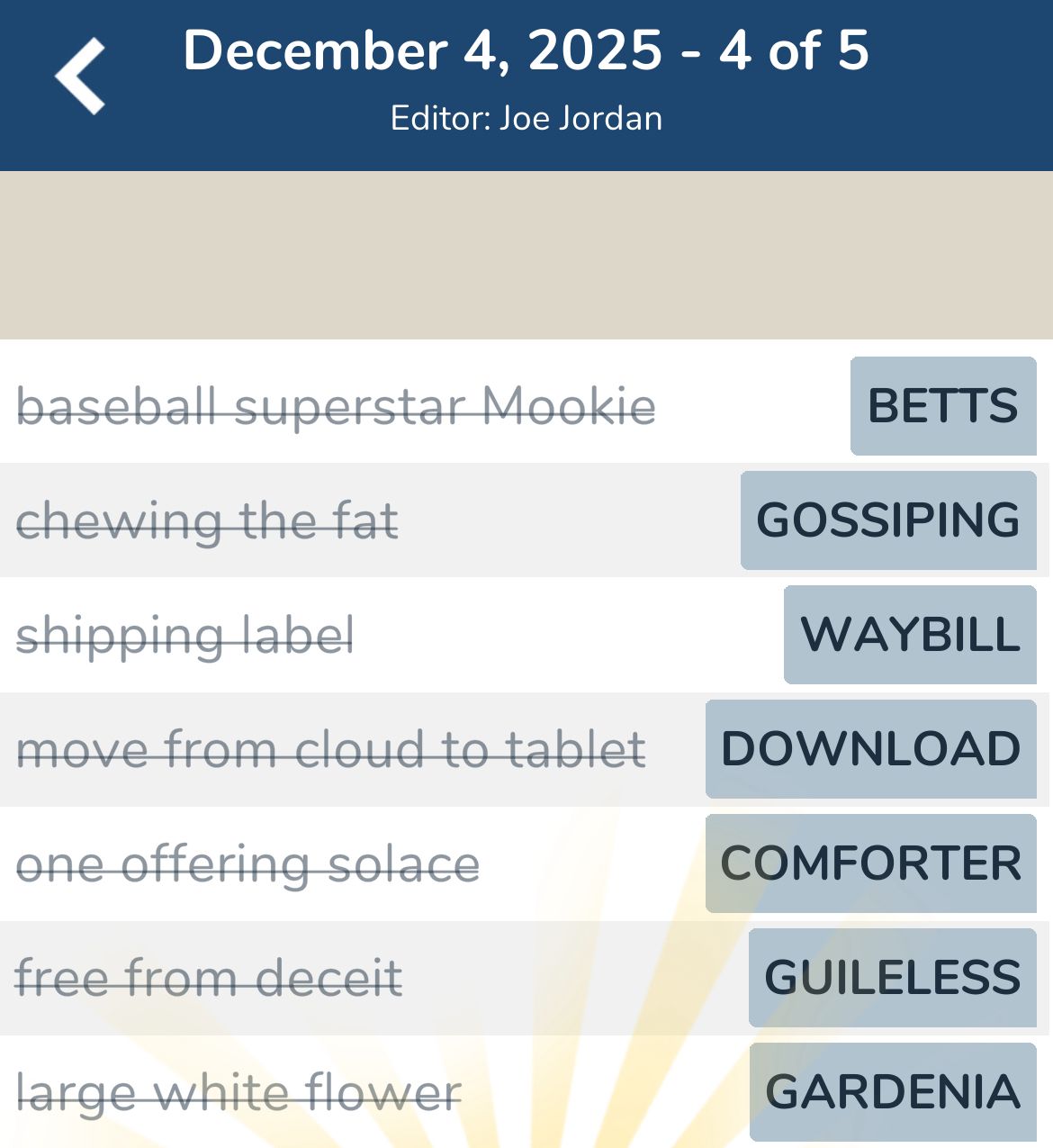The image size is (1053, 1148).
Task: Select the DOWNLOAD answer tile
Action: 870,748
